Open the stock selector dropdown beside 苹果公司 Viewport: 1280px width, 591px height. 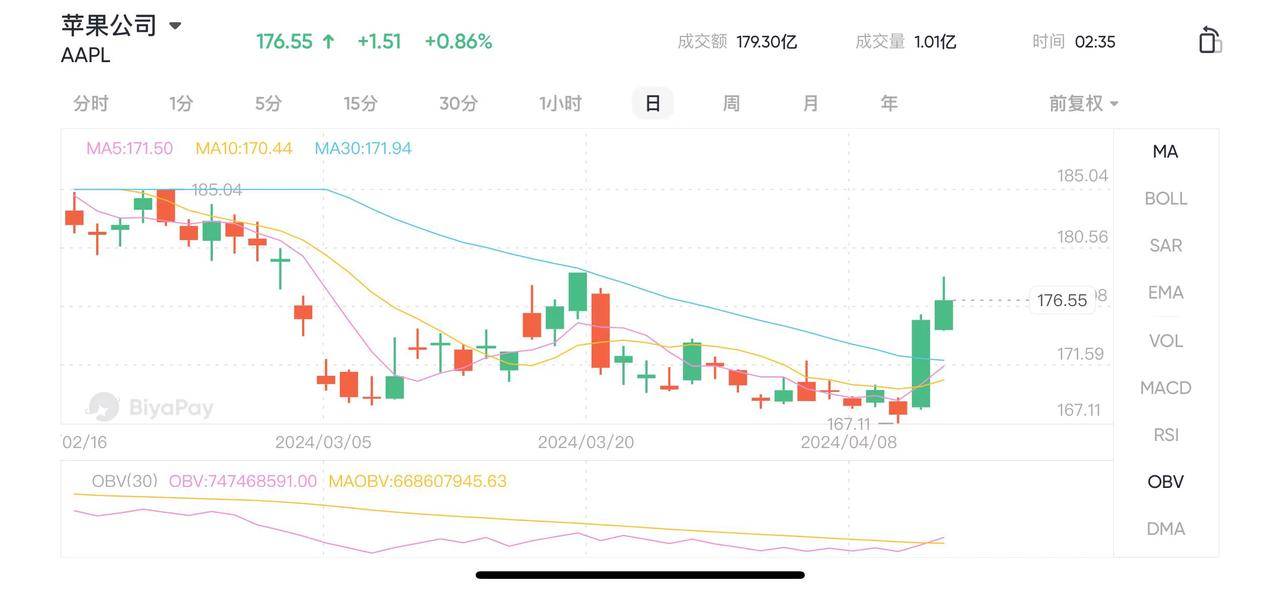[x=175, y=26]
